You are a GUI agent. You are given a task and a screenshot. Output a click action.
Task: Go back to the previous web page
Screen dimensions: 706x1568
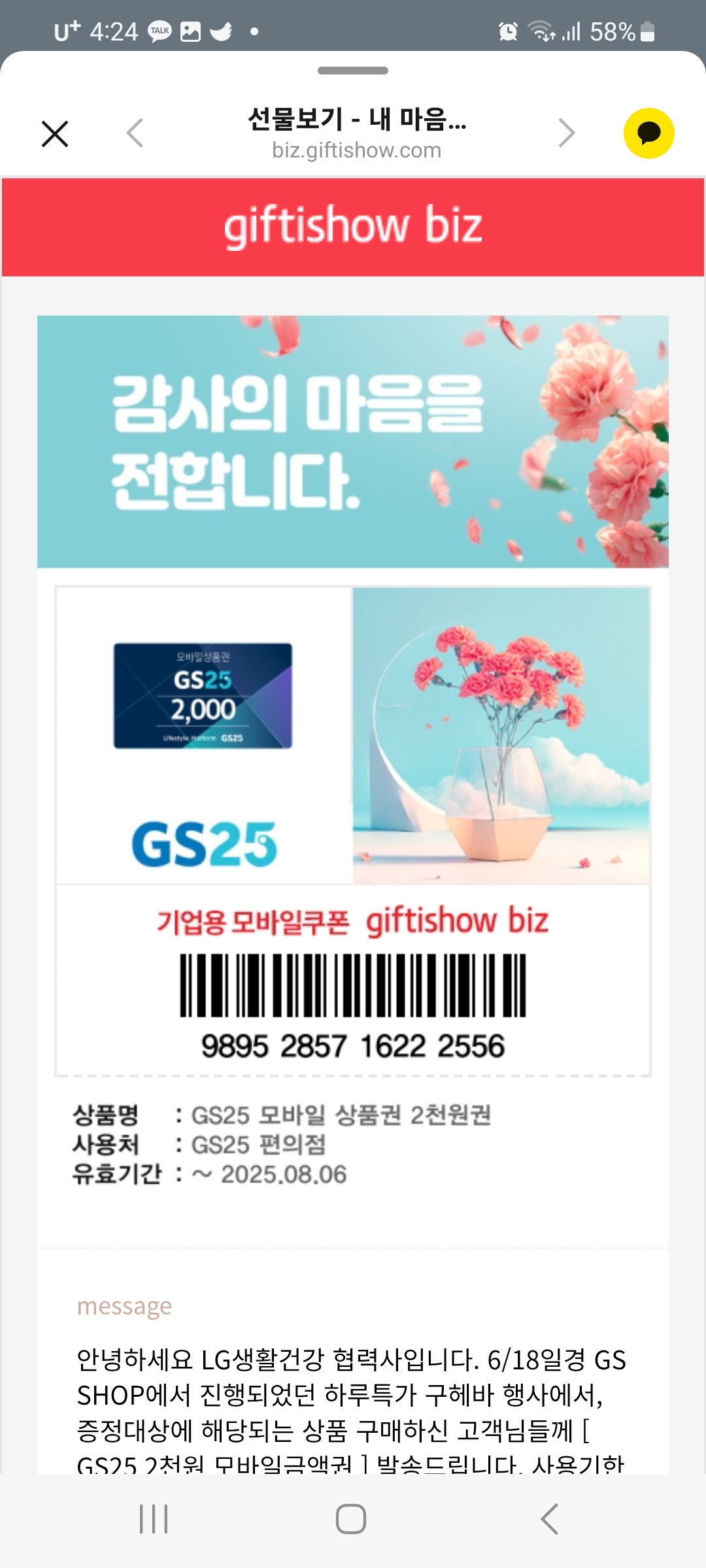click(x=135, y=133)
